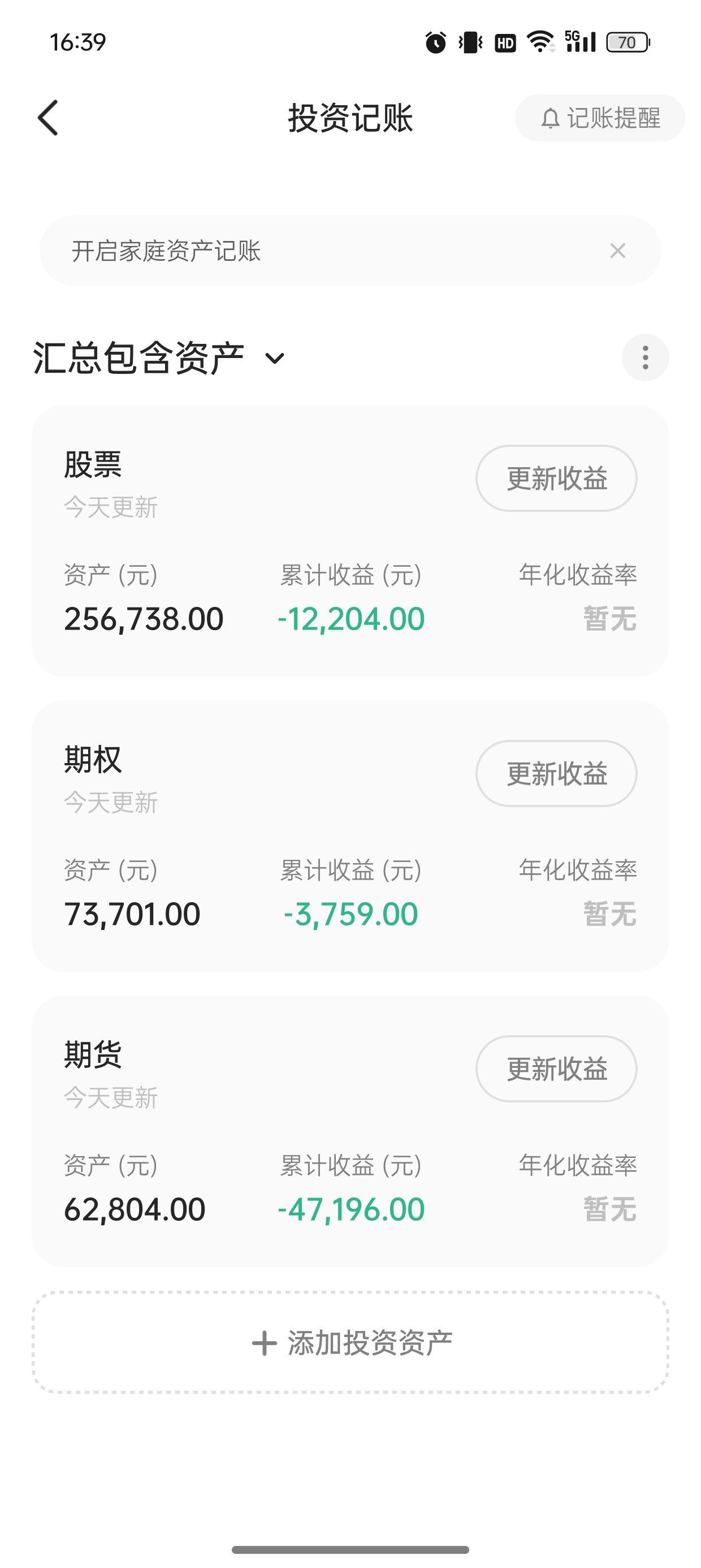
Task: Expand the 汇总包含资产 dropdown
Action: [x=158, y=358]
